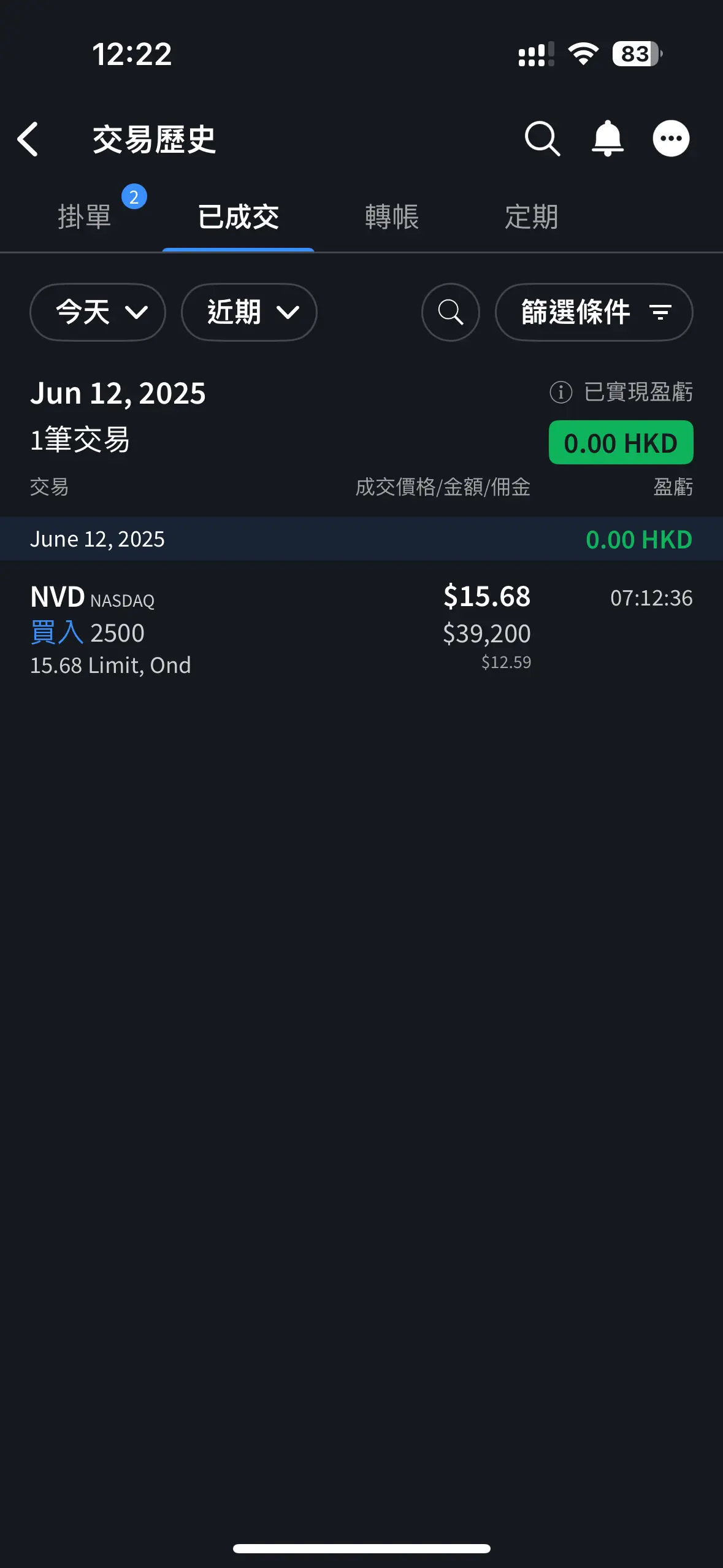The image size is (723, 1568).
Task: Open the more options menu
Action: click(671, 139)
